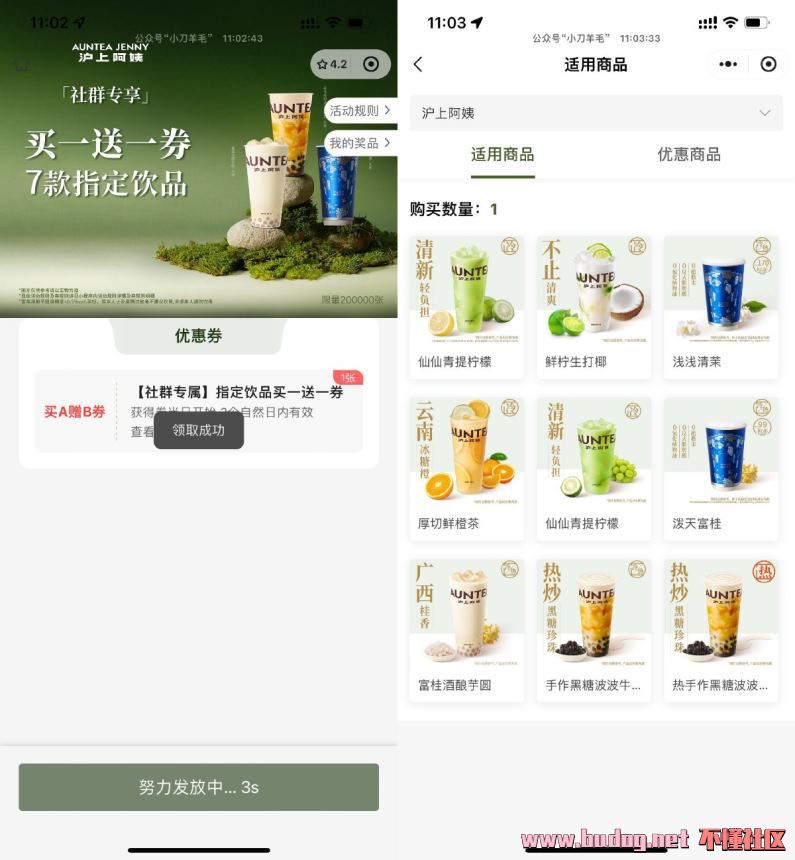View the 厚切鲜橙茶 product
Image resolution: width=795 pixels, height=860 pixels.
pyautogui.click(x=467, y=469)
